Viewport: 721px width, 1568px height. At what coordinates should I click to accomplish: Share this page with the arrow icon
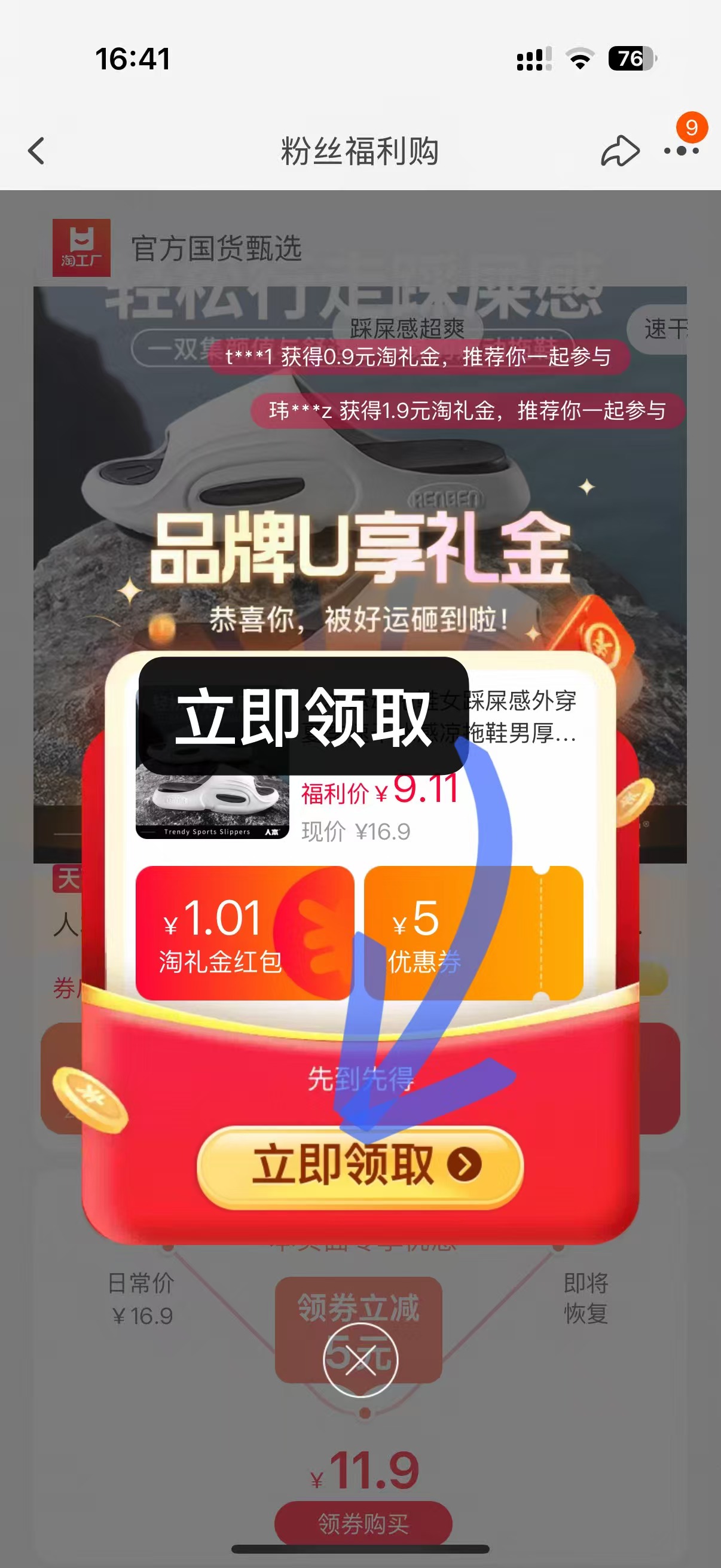click(x=619, y=150)
